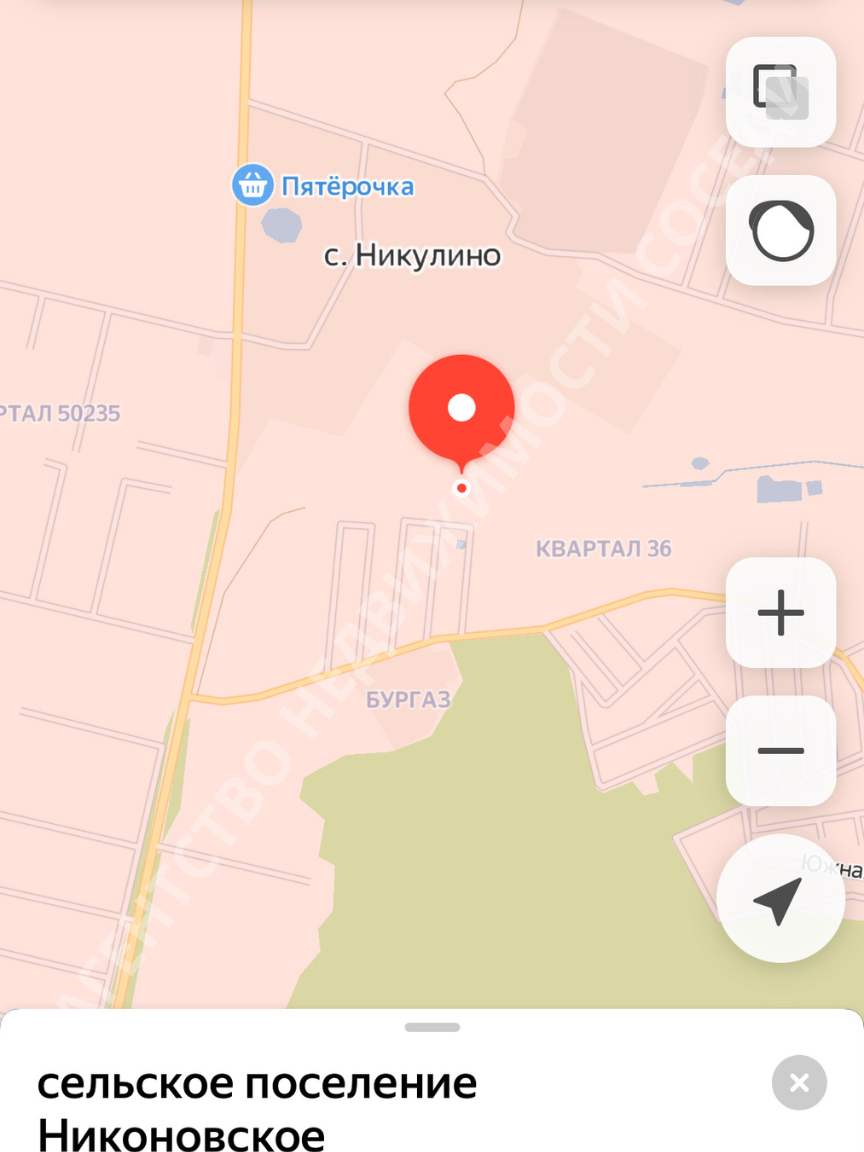The height and width of the screenshot is (1152, 864).
Task: Tap the red location pin
Action: pos(461,415)
